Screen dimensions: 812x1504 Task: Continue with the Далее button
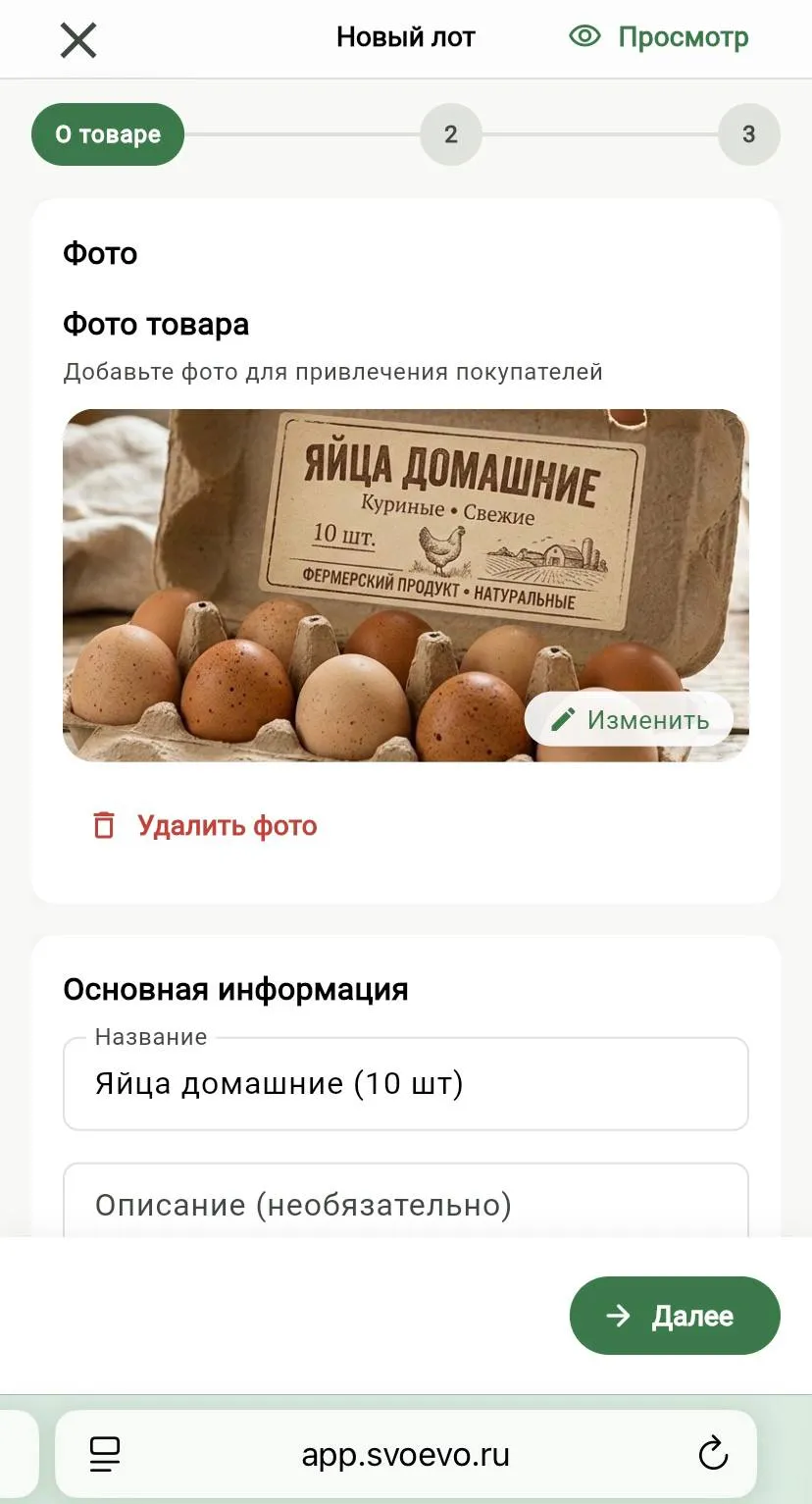(674, 1316)
